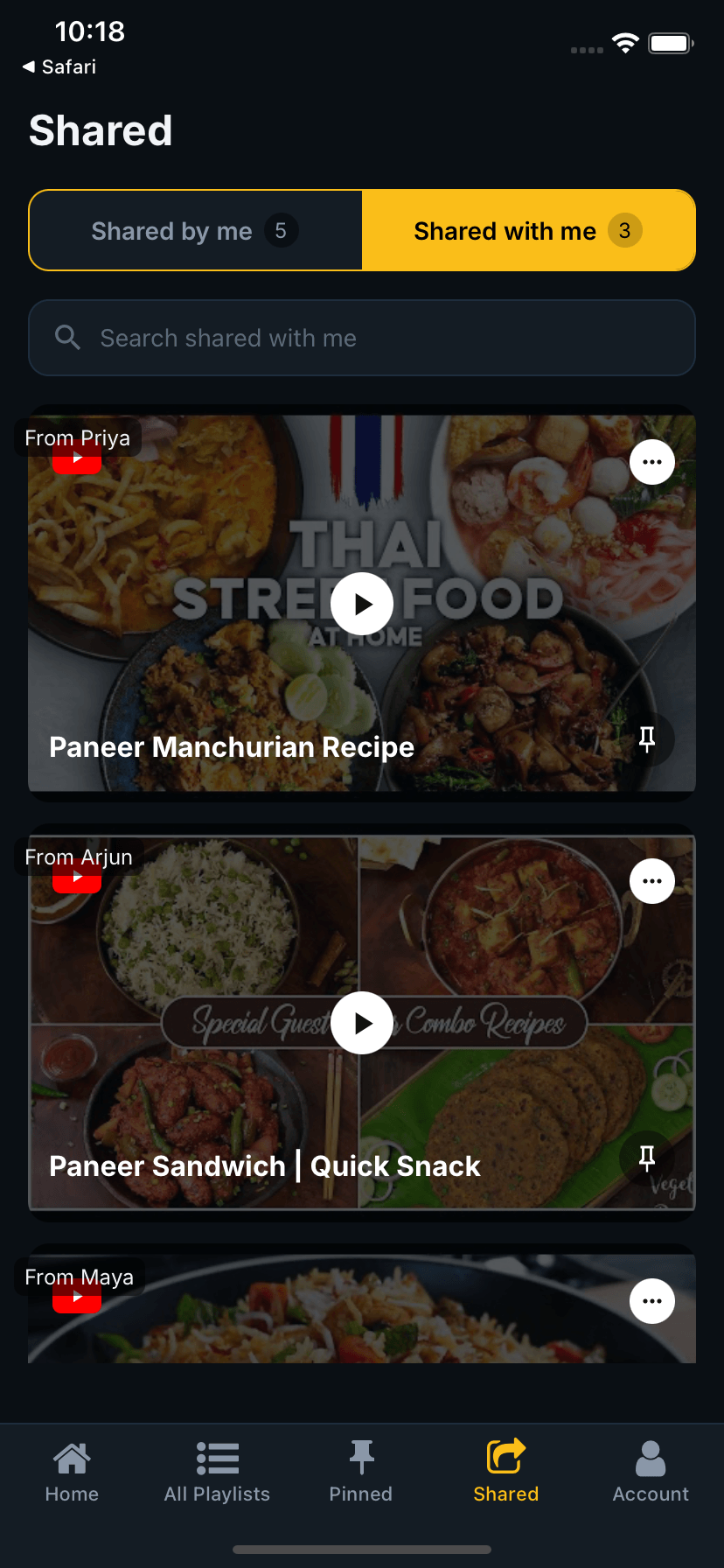
Task: Toggle the pin on Paneer Manchurian Recipe
Action: click(646, 739)
